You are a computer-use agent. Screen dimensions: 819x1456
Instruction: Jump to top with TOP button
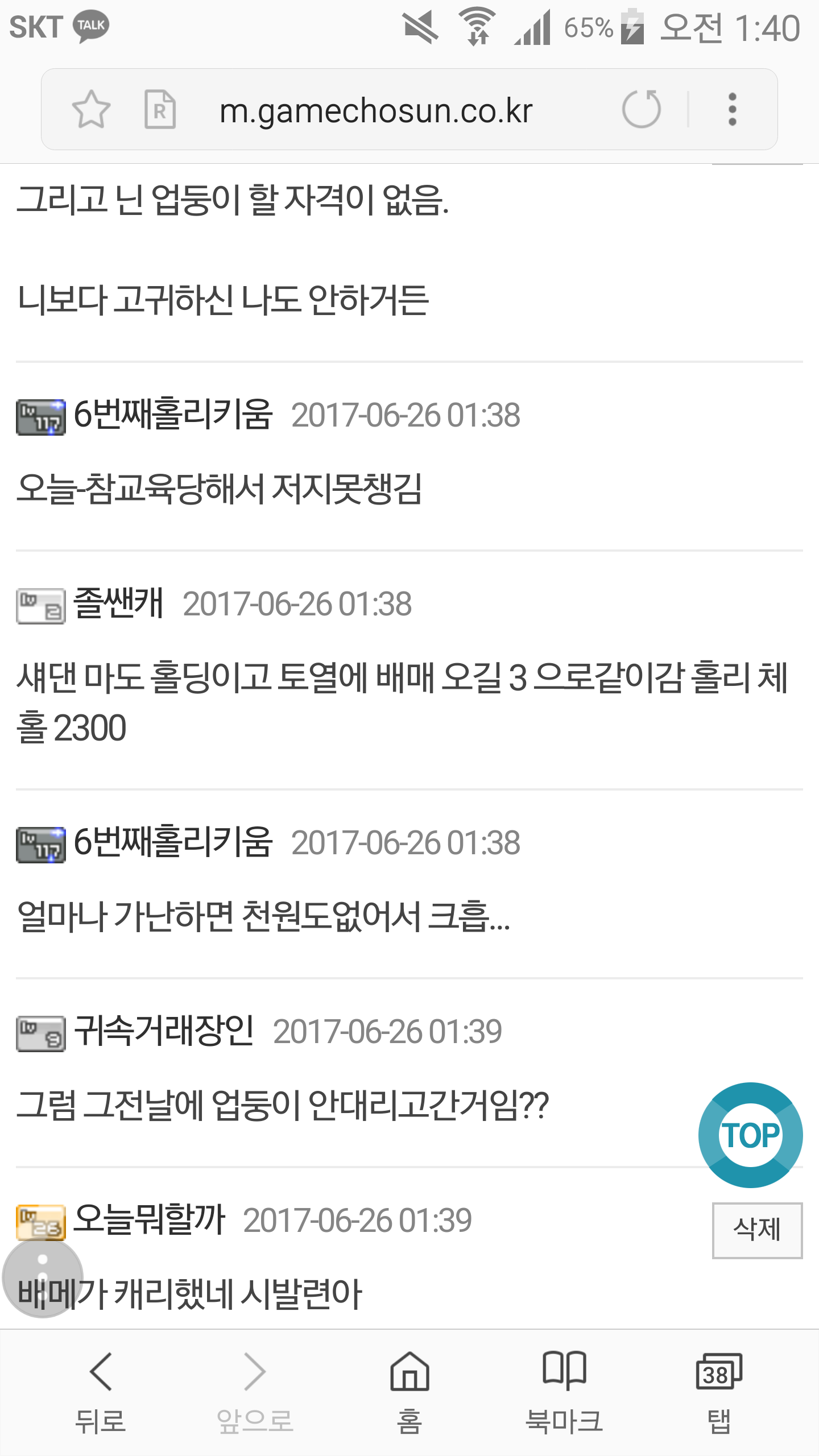pyautogui.click(x=751, y=1135)
